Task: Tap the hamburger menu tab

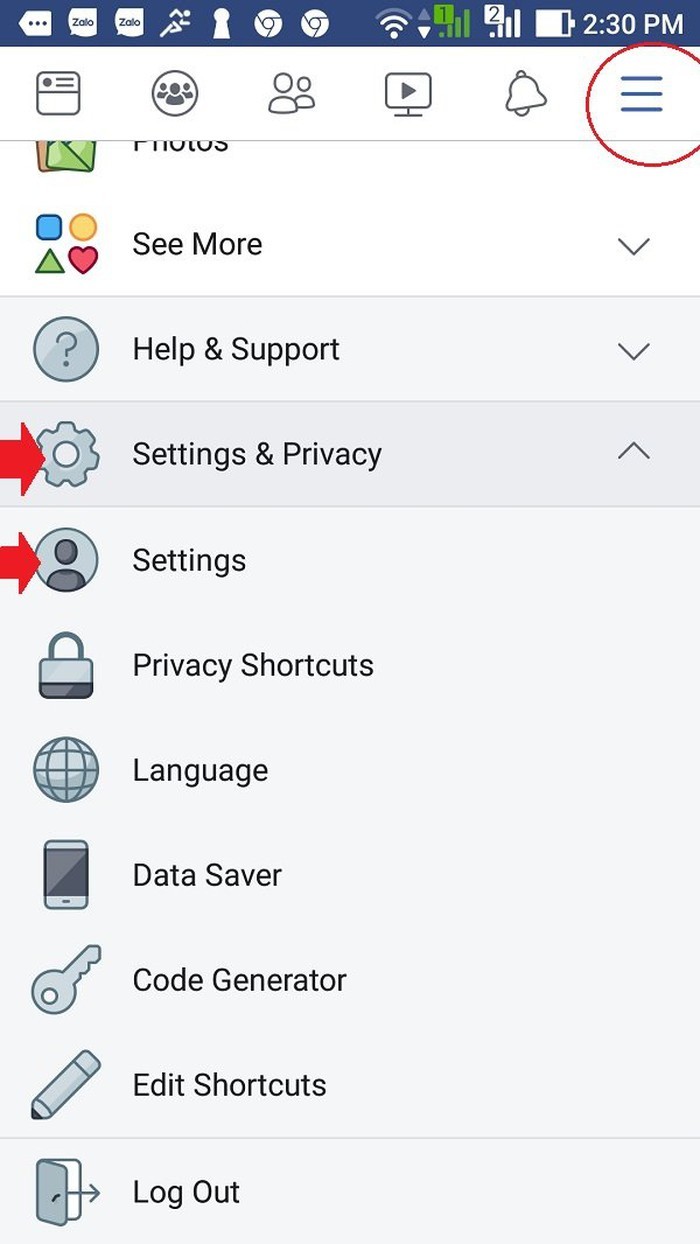Action: pyautogui.click(x=641, y=94)
